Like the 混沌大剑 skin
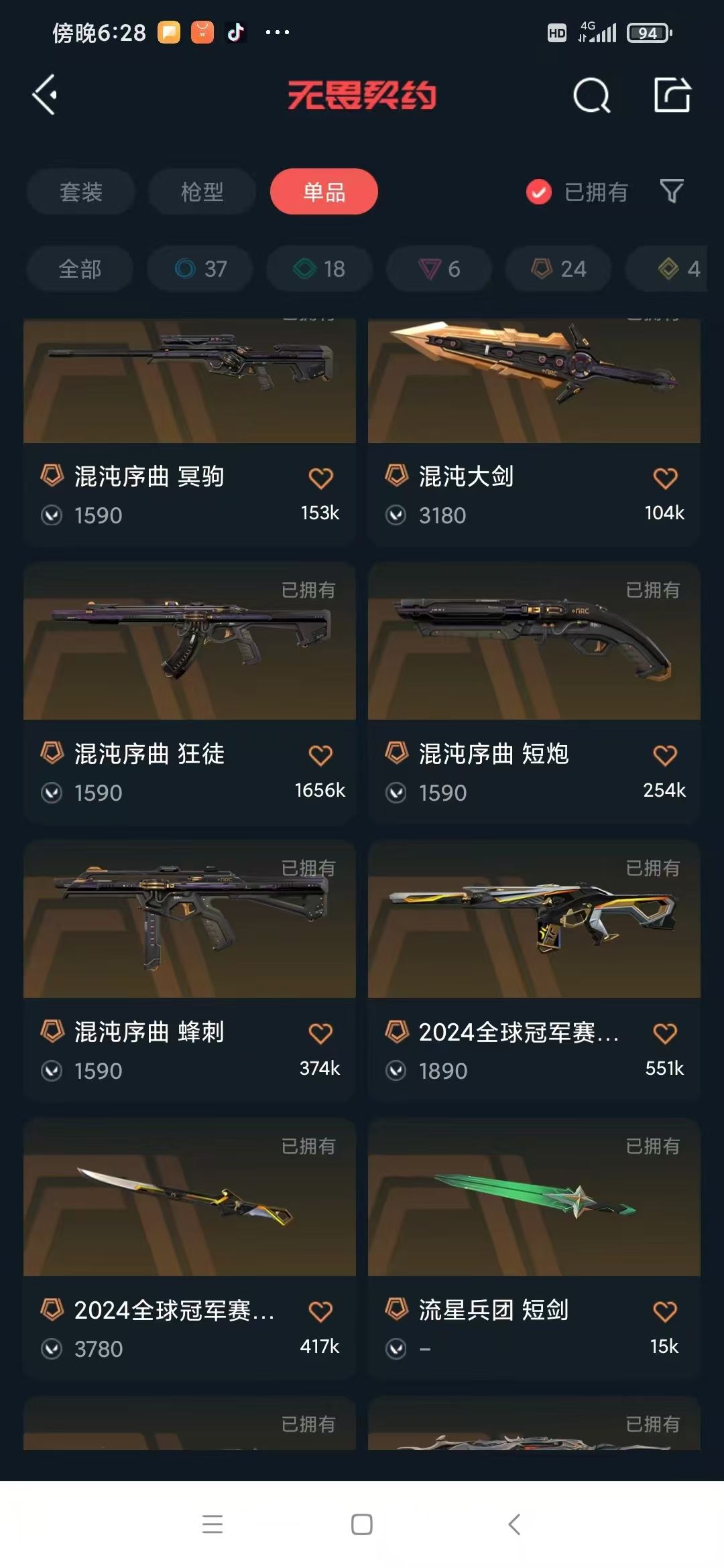 pyautogui.click(x=665, y=478)
